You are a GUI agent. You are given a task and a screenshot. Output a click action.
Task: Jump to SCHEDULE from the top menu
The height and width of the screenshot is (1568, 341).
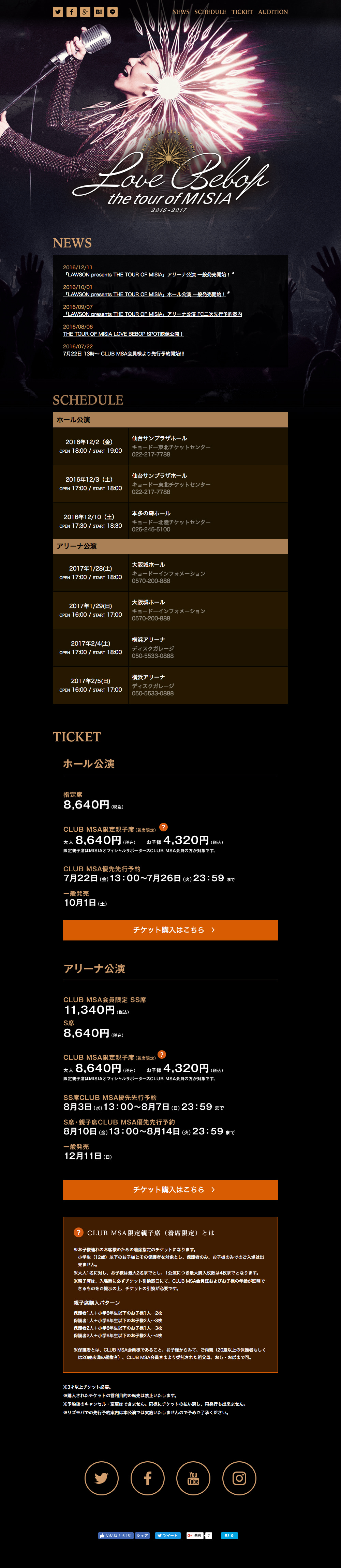pos(210,12)
